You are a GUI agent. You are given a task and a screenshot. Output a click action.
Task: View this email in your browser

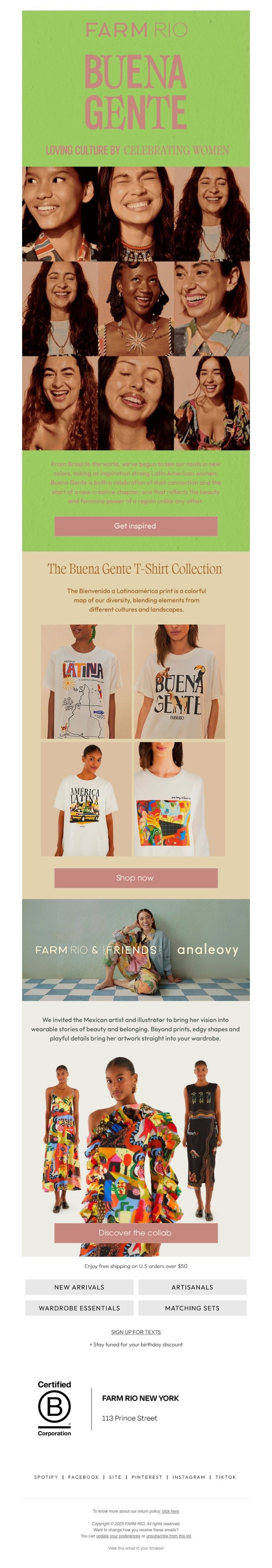(x=135, y=1548)
